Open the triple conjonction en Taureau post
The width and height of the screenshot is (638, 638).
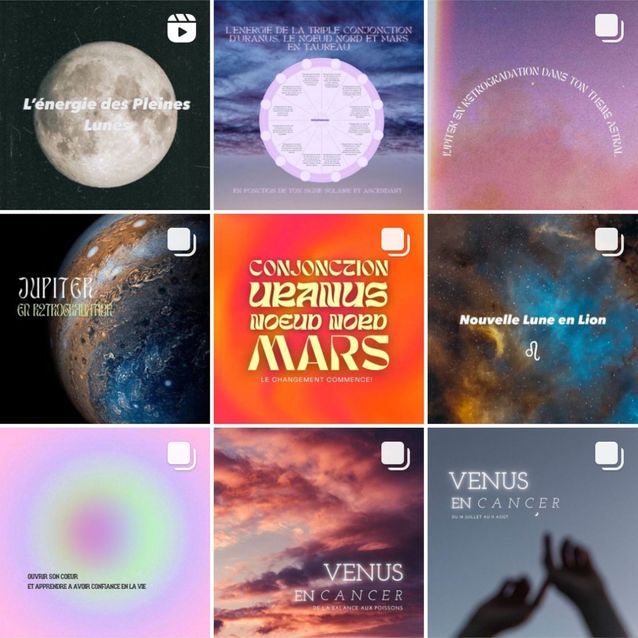(x=318, y=105)
